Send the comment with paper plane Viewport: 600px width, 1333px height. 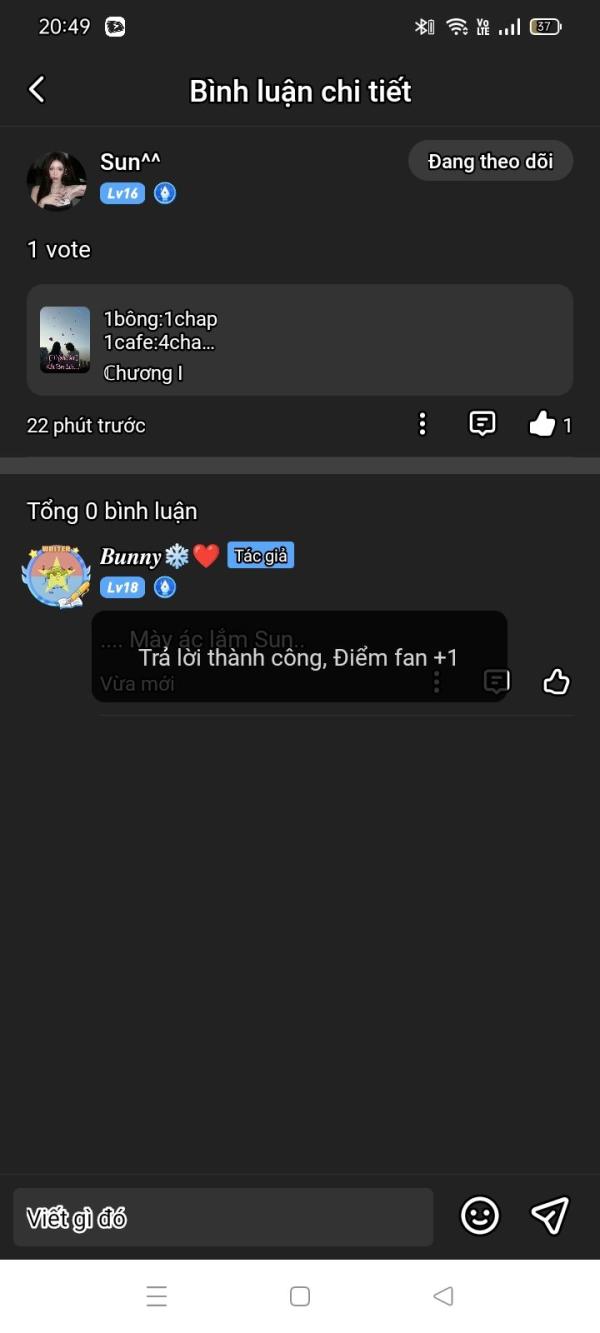coord(550,1216)
